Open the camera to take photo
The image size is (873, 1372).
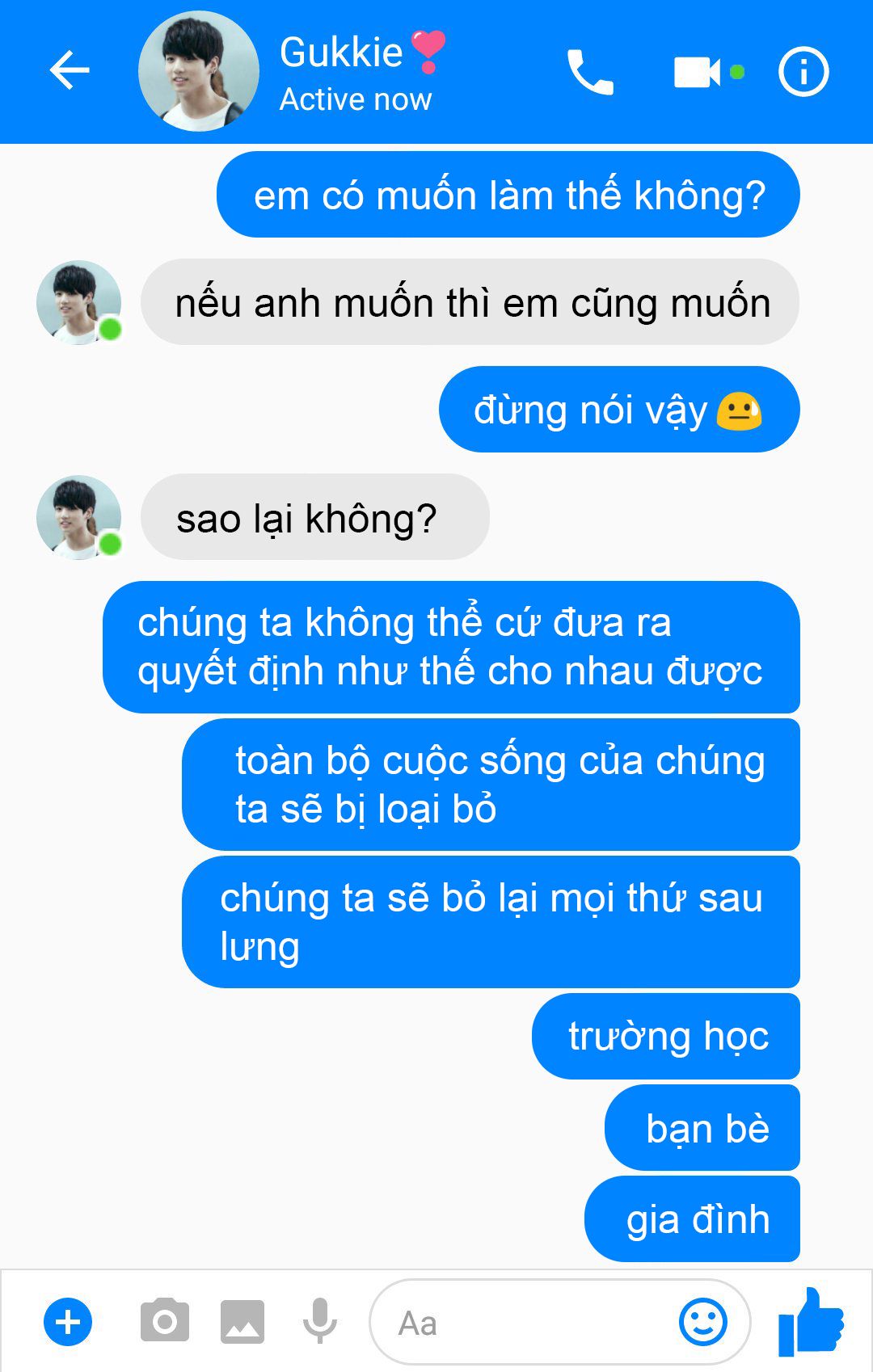coord(165,1321)
